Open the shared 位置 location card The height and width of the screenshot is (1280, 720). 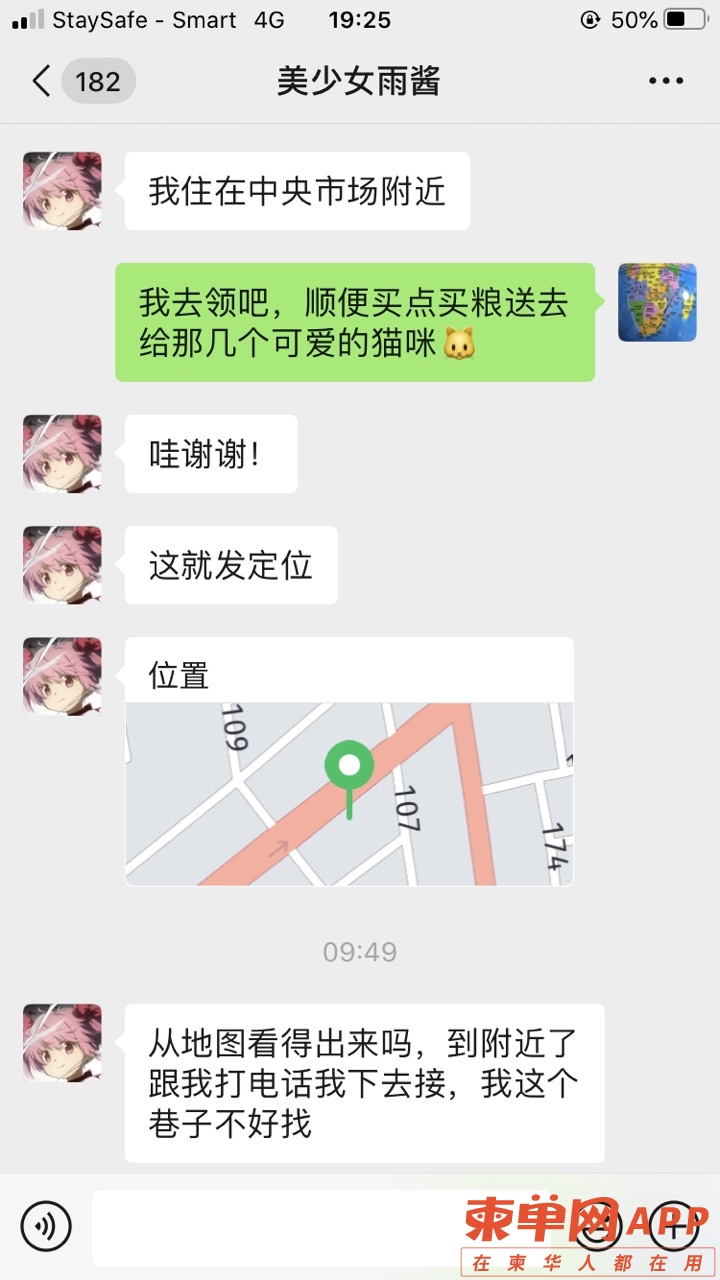pos(349,762)
